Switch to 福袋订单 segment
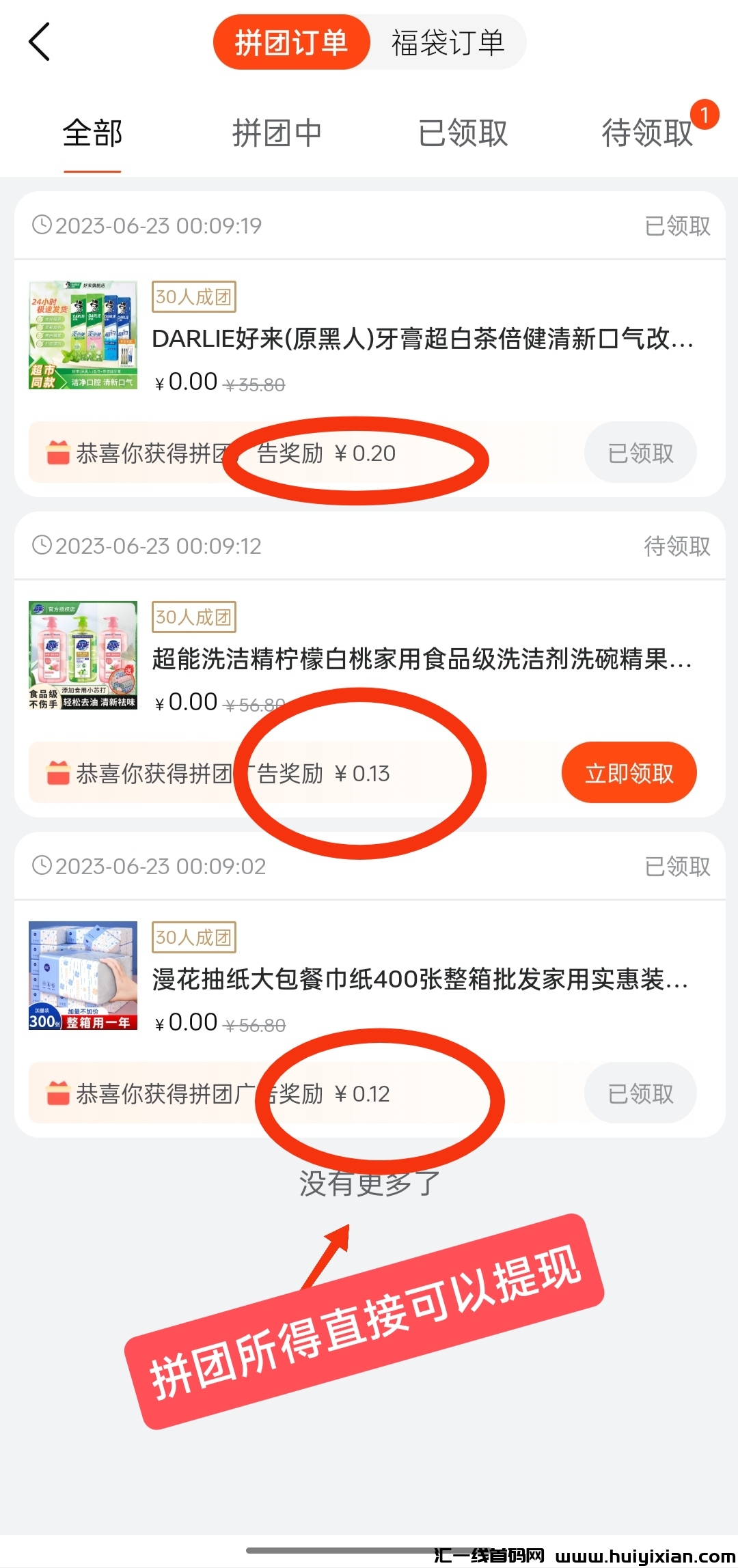This screenshot has width=738, height=1568. [448, 42]
